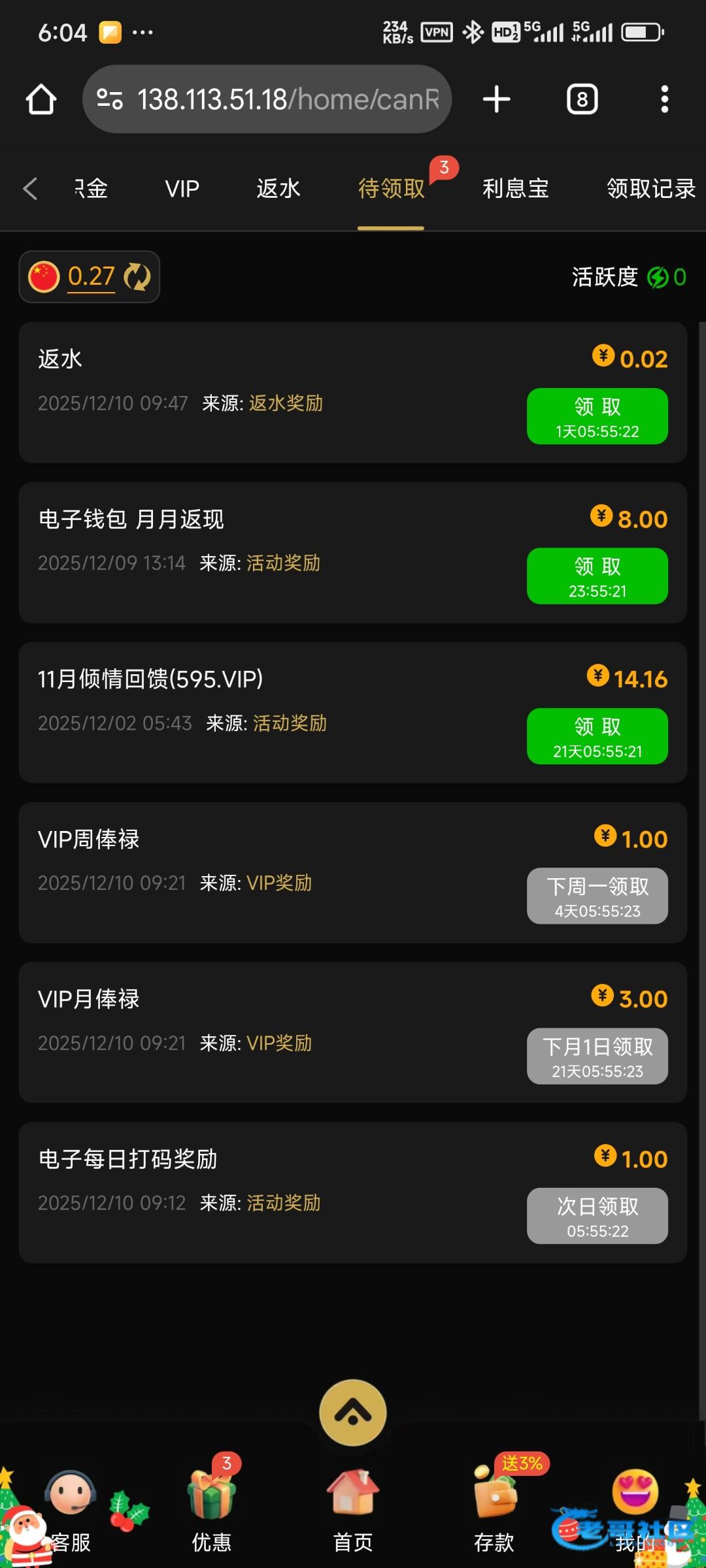The width and height of the screenshot is (706, 1568).
Task: Go to the 优惠 promotions tab
Action: pos(211,1509)
